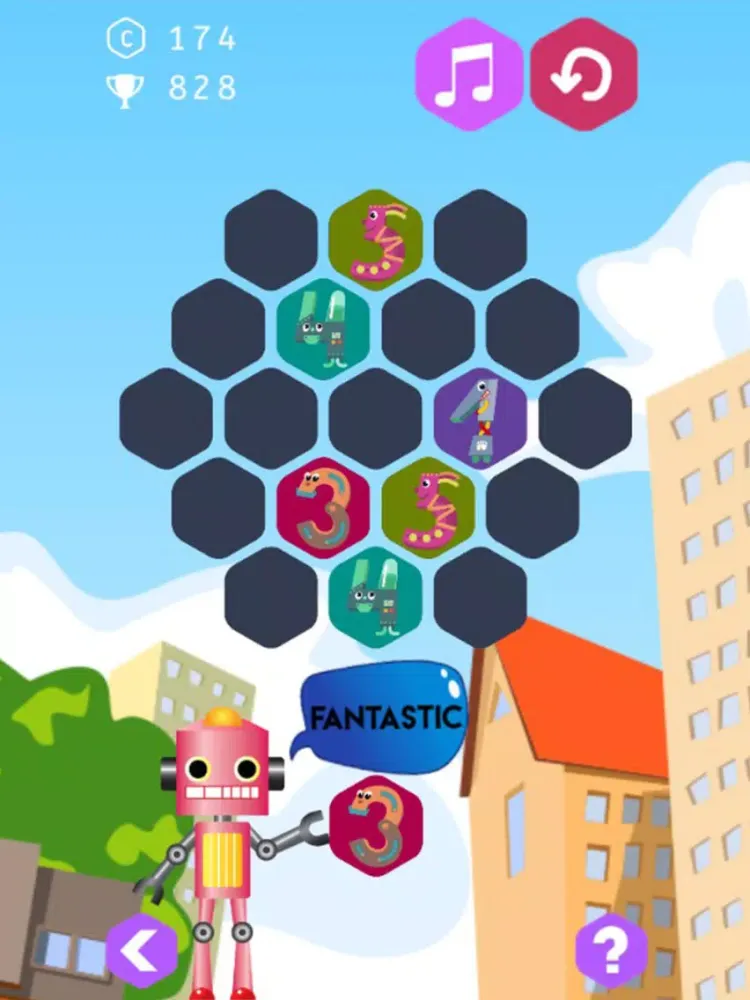Go back using the purple arrow button
The image size is (750, 1000).
[141, 950]
